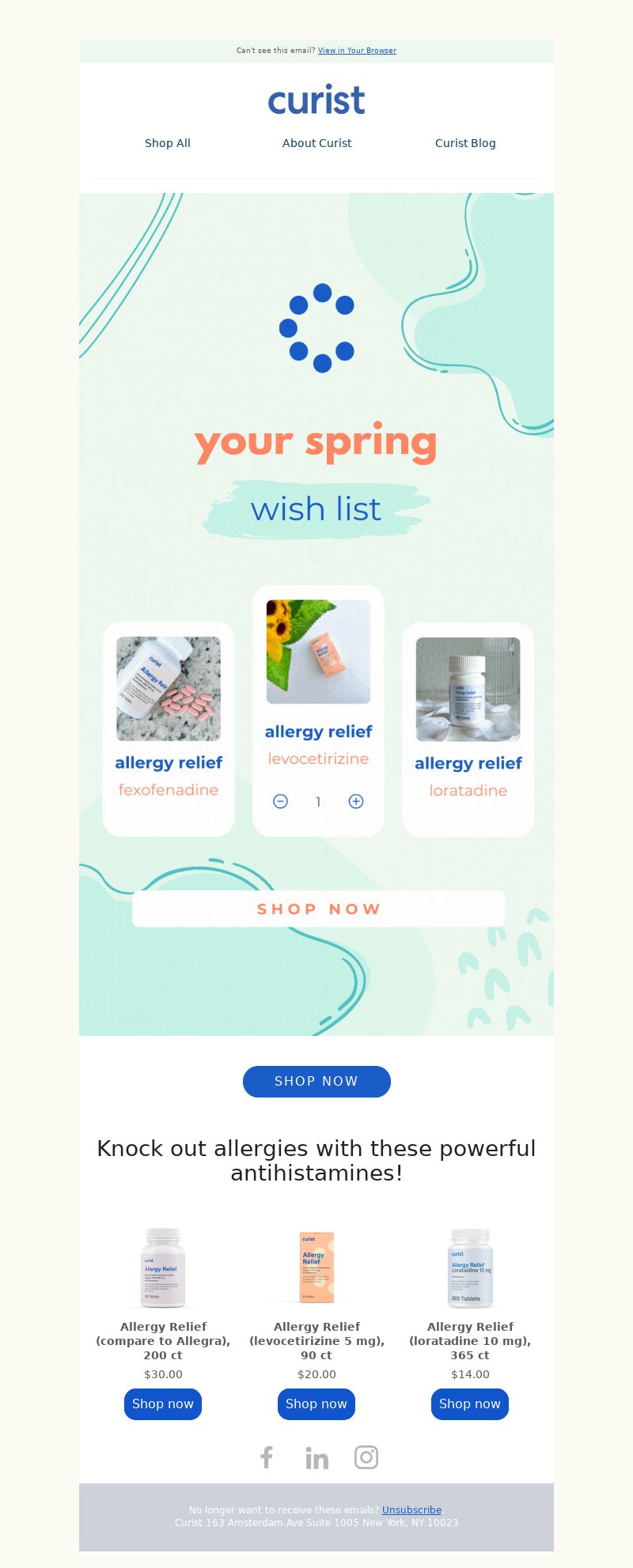Open the View in Your Browser link
633x1568 pixels.
[357, 51]
